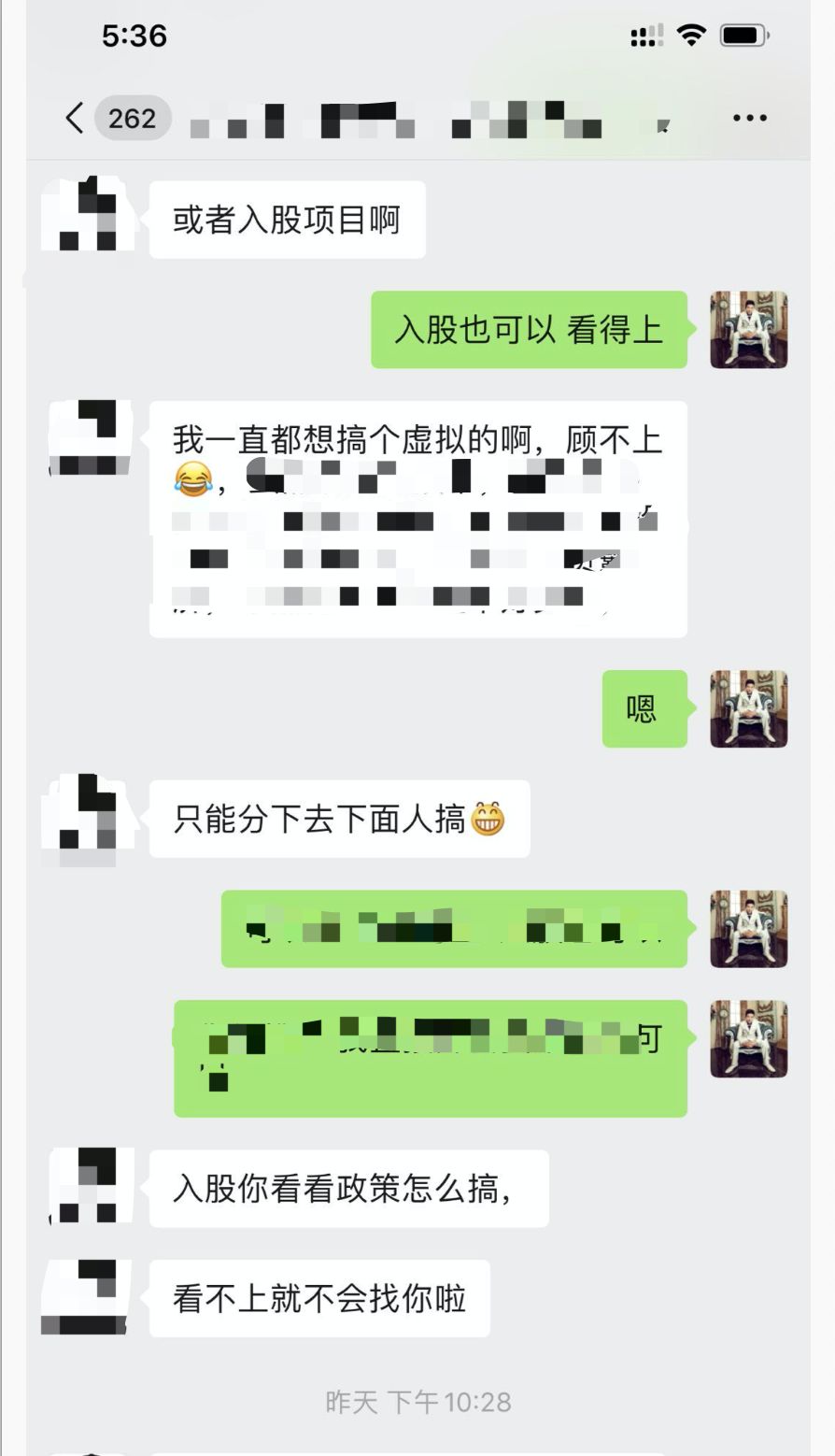Open the three-dot chat info menu

(749, 119)
